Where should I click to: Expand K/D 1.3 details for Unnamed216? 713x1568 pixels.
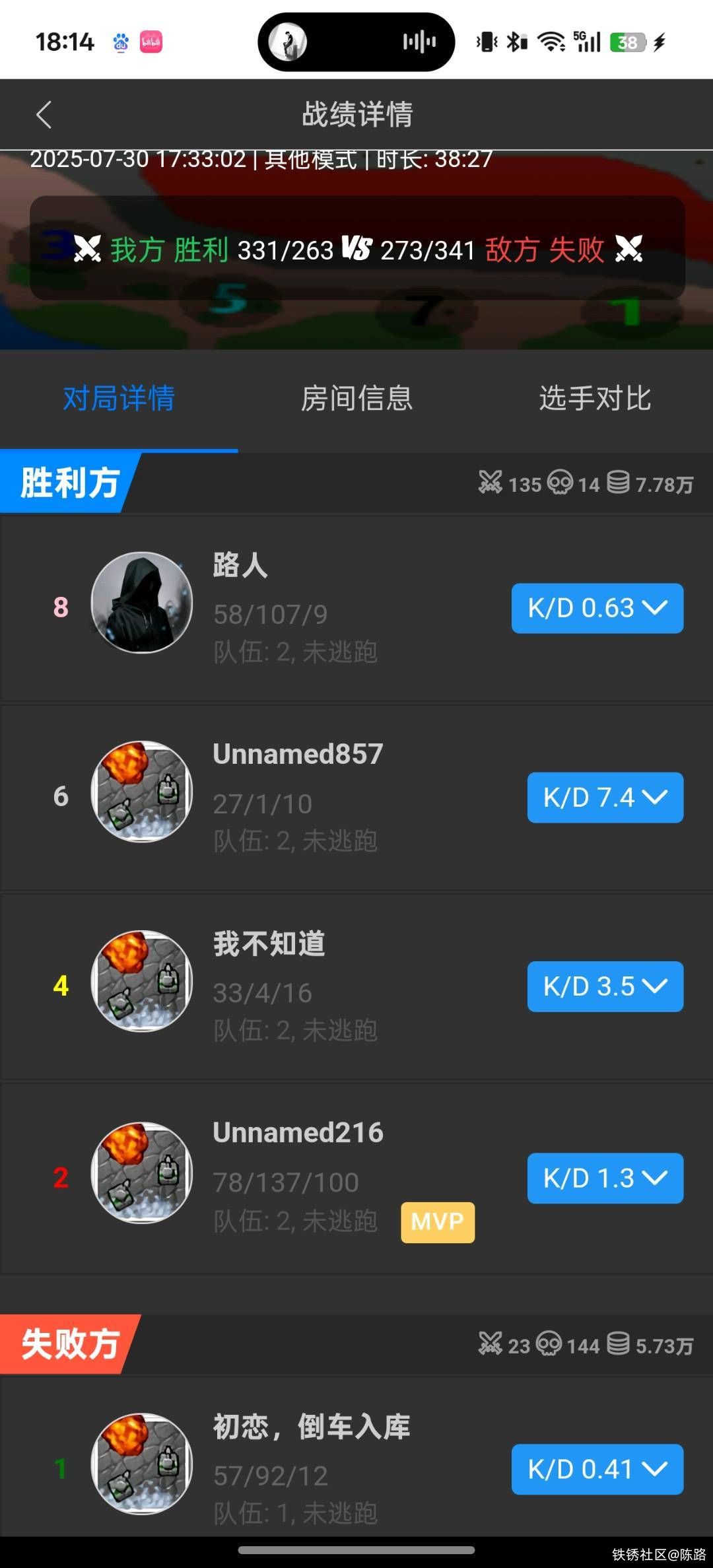605,1178
